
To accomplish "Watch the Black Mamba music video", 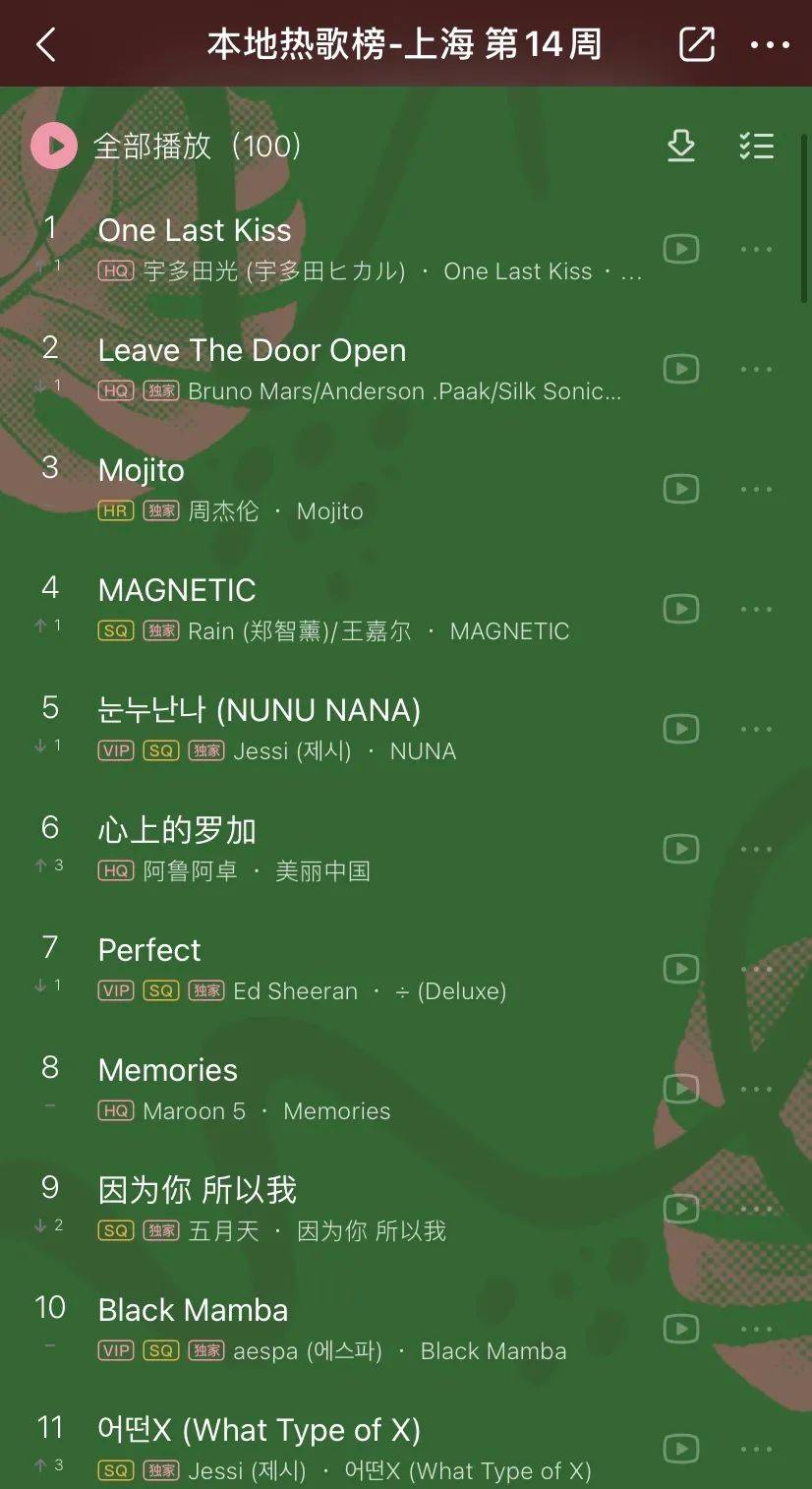I will pos(680,1329).
